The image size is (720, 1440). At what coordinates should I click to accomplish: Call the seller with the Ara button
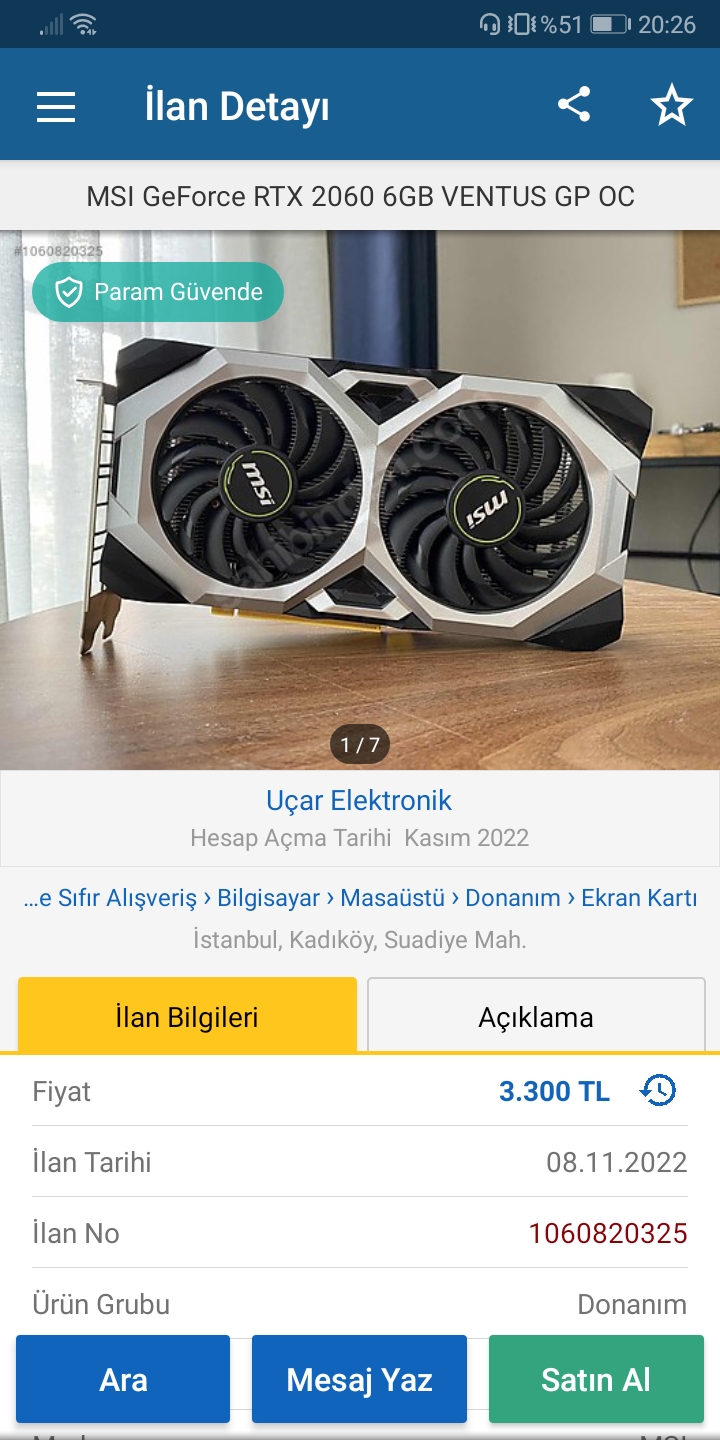pyautogui.click(x=123, y=1380)
